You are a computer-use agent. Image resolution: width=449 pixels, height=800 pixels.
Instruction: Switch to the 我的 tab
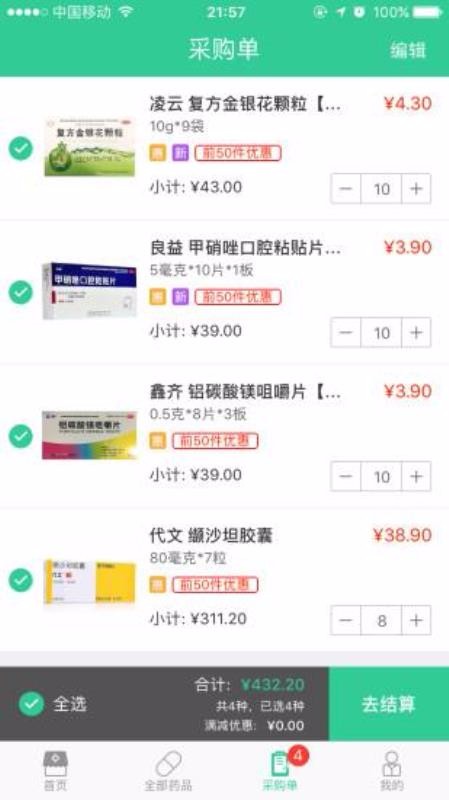pyautogui.click(x=391, y=771)
